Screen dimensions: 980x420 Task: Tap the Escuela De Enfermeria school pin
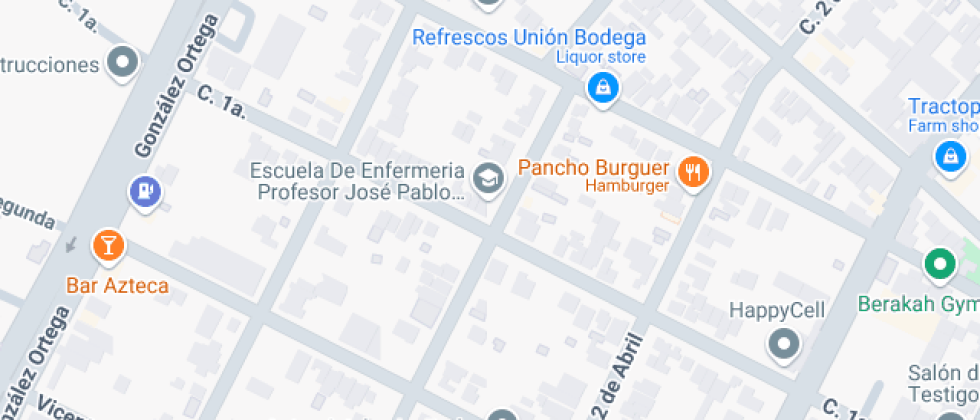pos(488,178)
